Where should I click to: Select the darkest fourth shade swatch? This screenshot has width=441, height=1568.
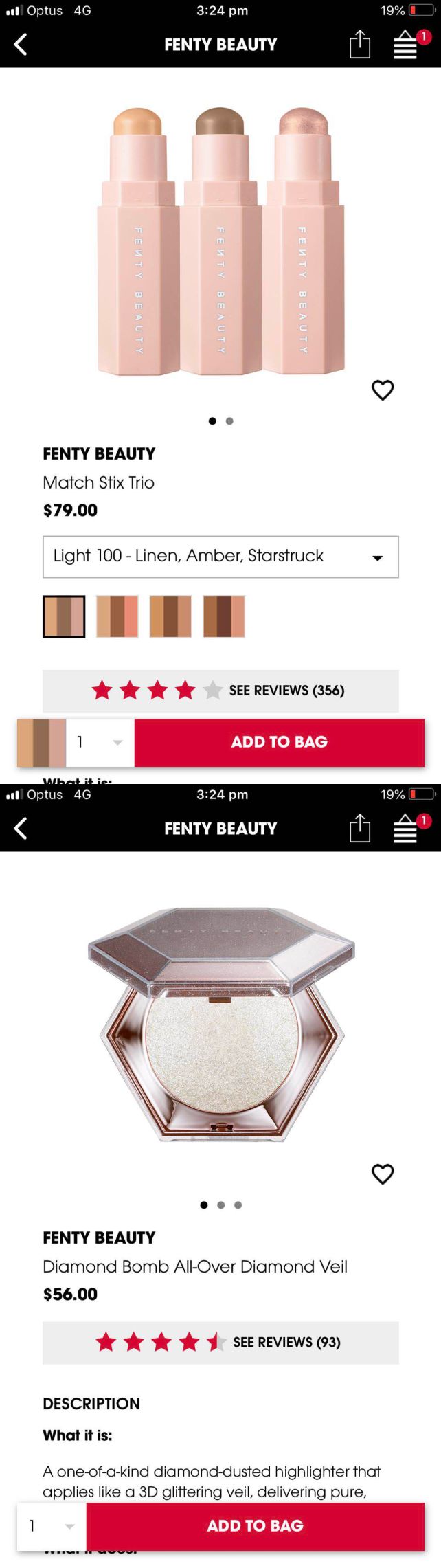point(224,616)
